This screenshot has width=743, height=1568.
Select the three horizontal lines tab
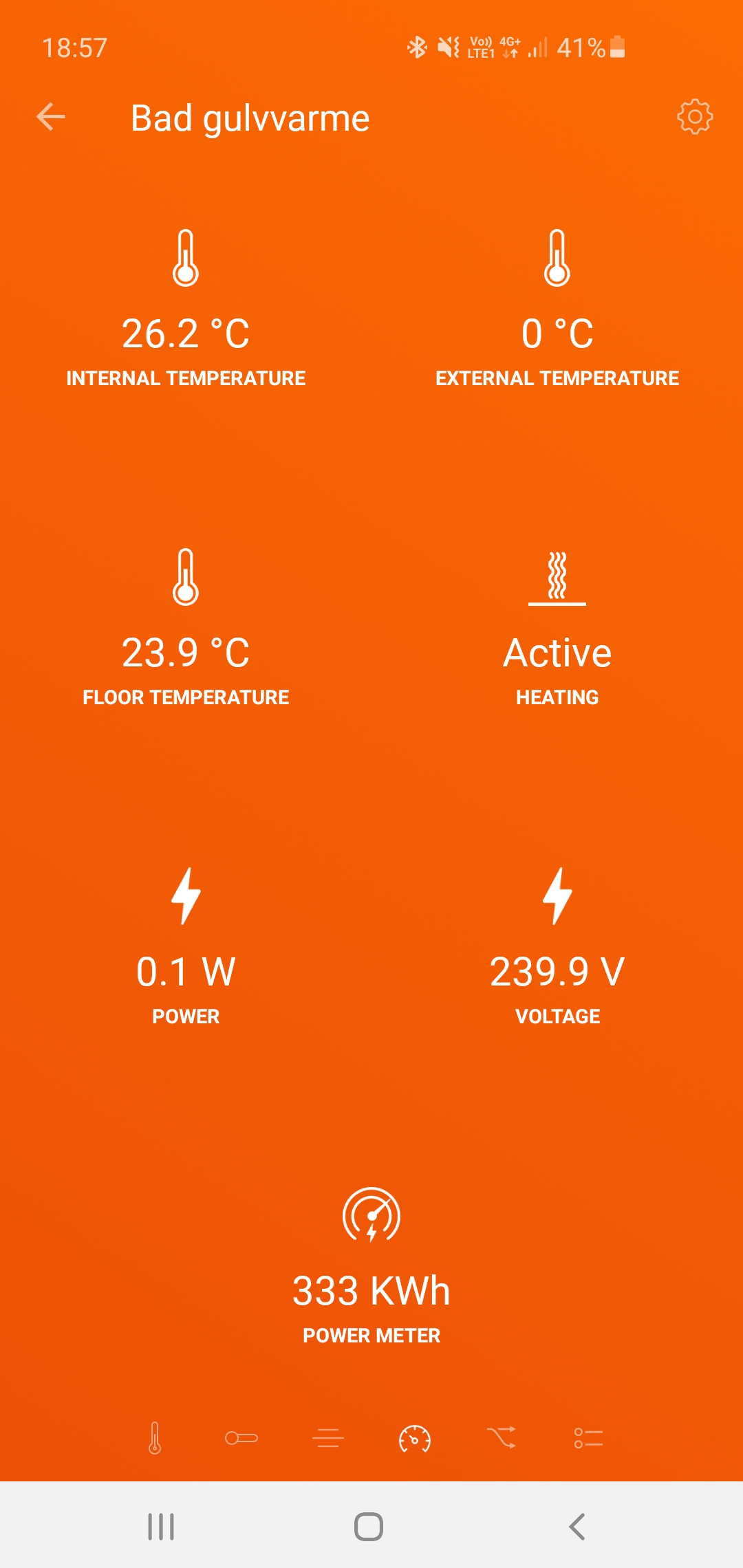pos(328,1438)
